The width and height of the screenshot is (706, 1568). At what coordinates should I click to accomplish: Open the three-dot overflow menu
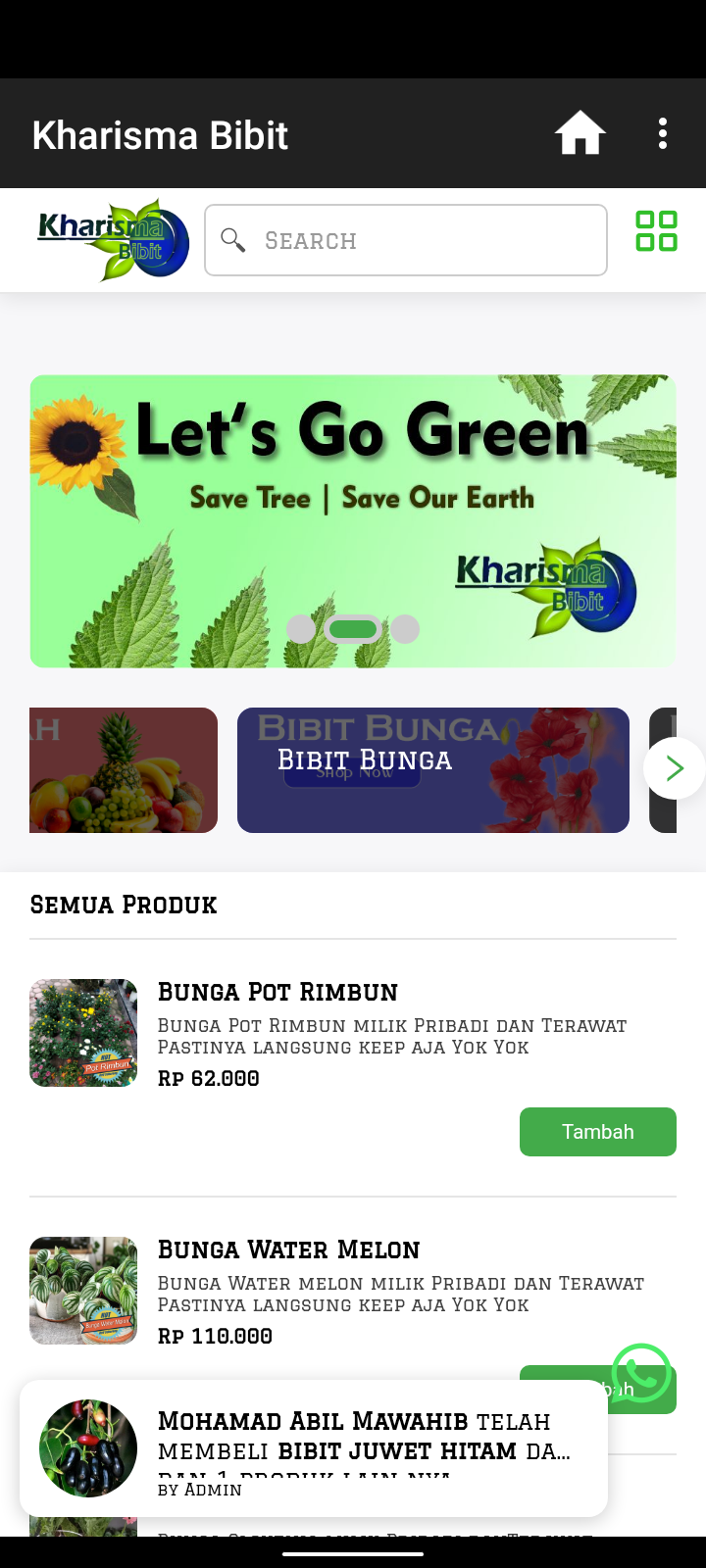(663, 133)
